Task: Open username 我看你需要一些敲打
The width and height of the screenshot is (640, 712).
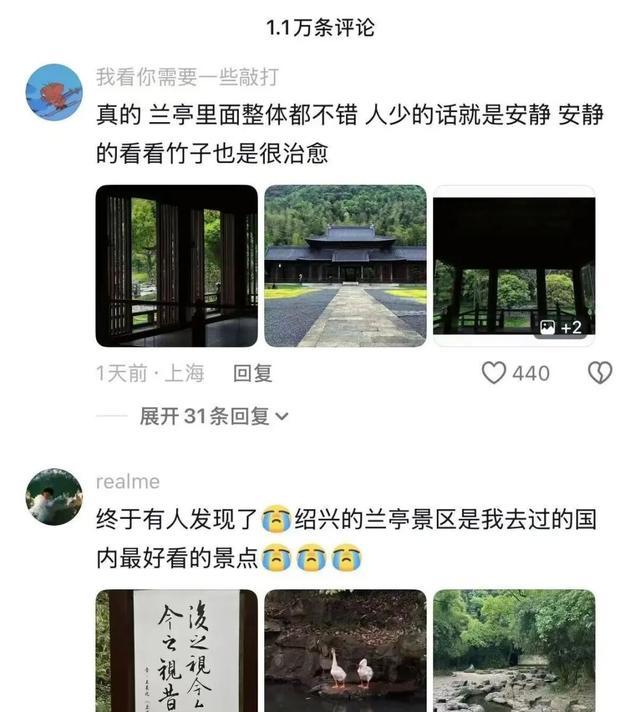Action: [x=187, y=77]
